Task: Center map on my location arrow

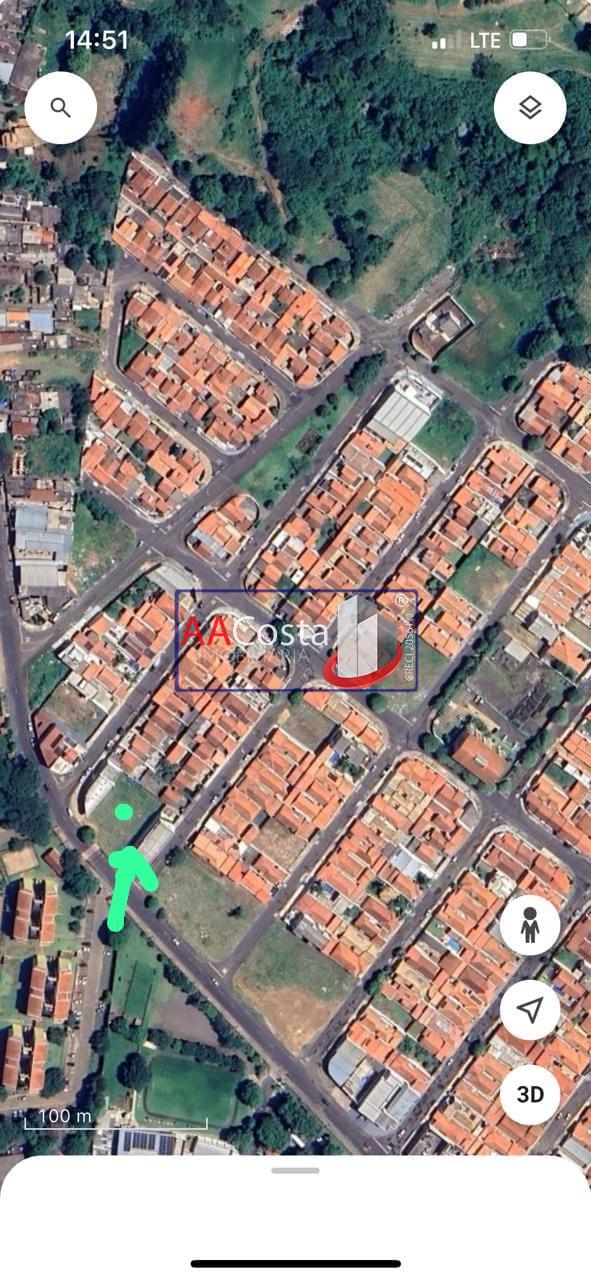Action: click(530, 1010)
